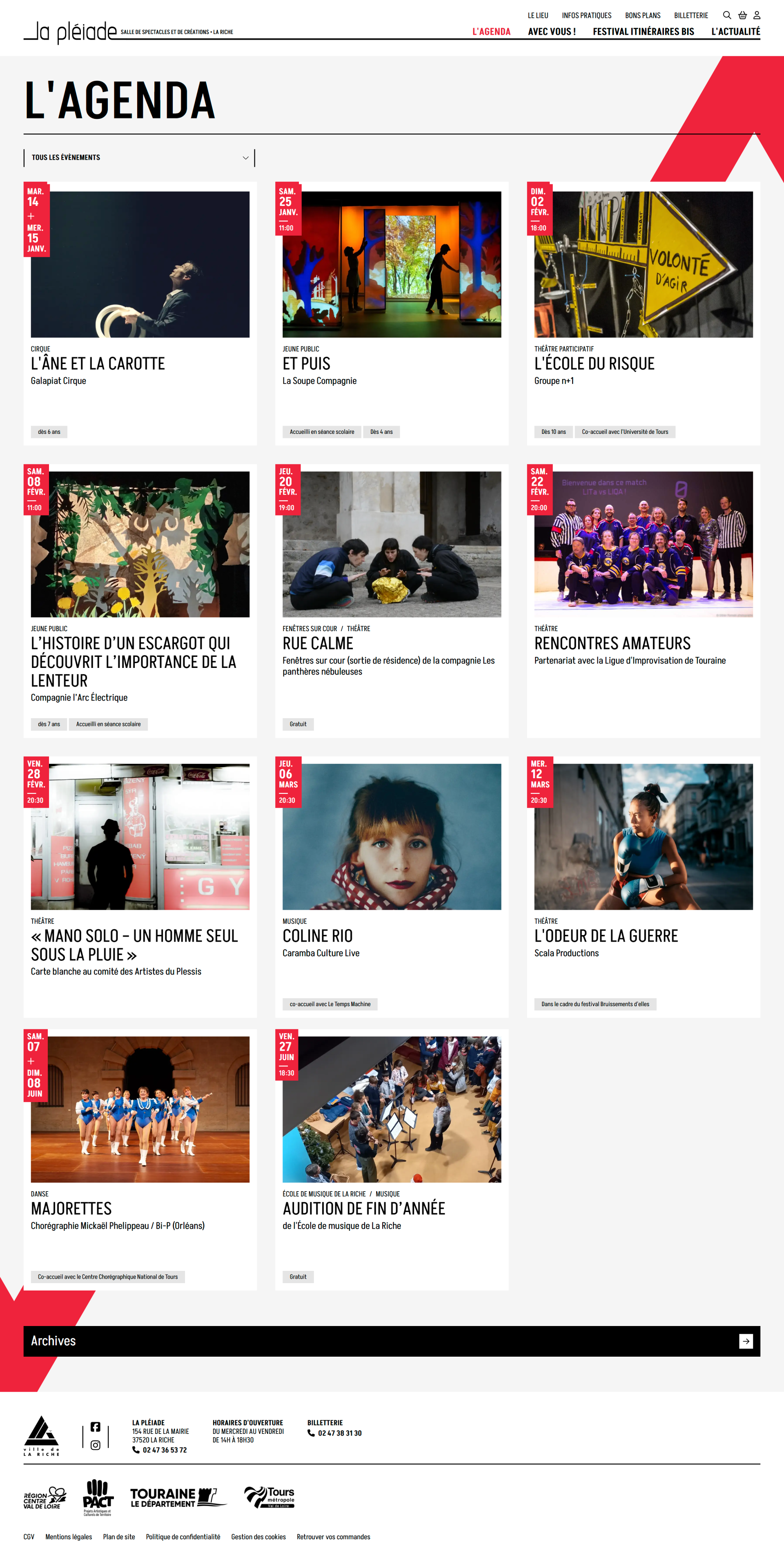This screenshot has width=784, height=1565.
Task: Open the Et Puis event card
Action: [x=306, y=363]
